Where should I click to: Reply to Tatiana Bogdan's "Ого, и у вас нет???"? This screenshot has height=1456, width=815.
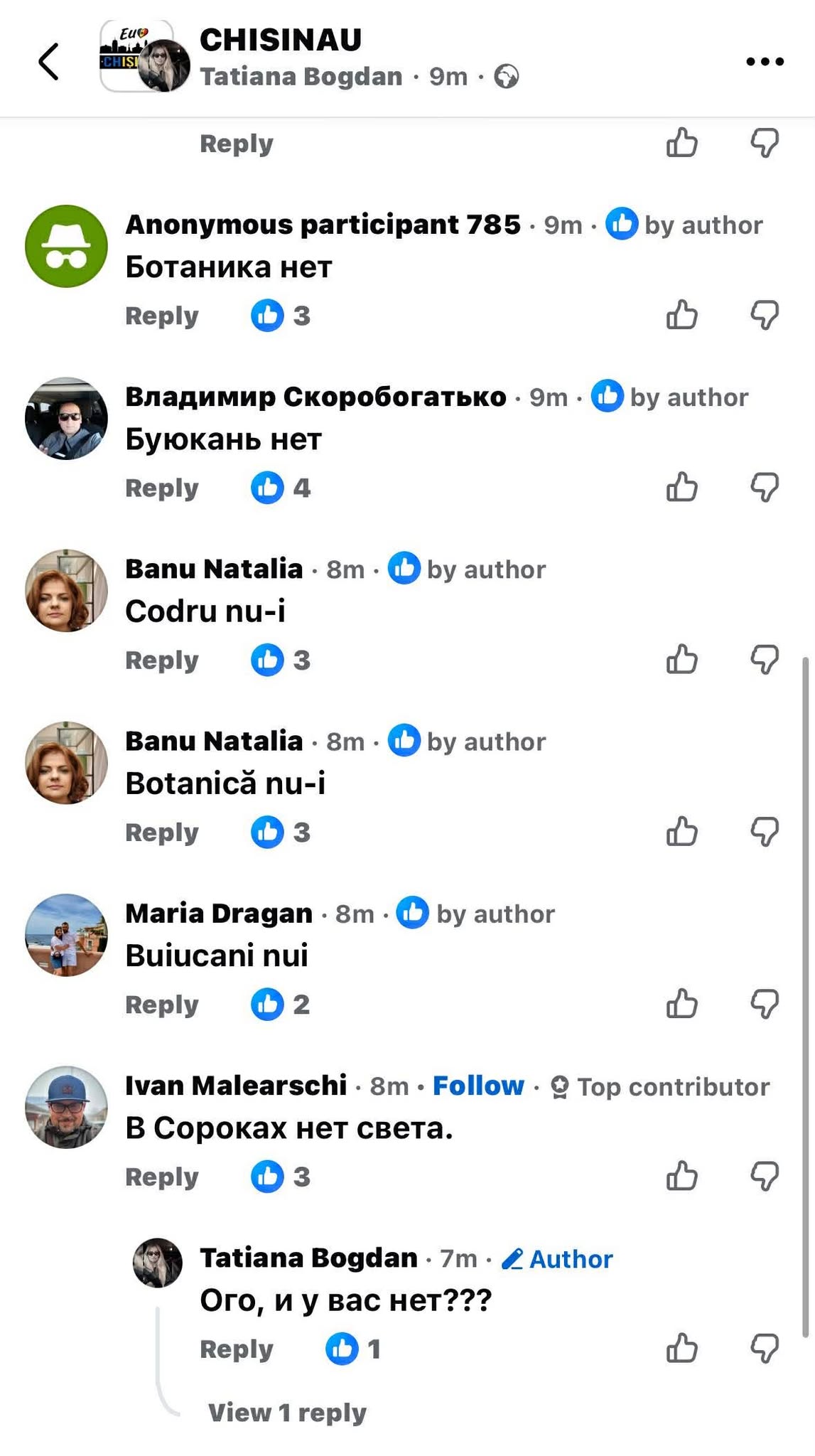pos(236,1349)
